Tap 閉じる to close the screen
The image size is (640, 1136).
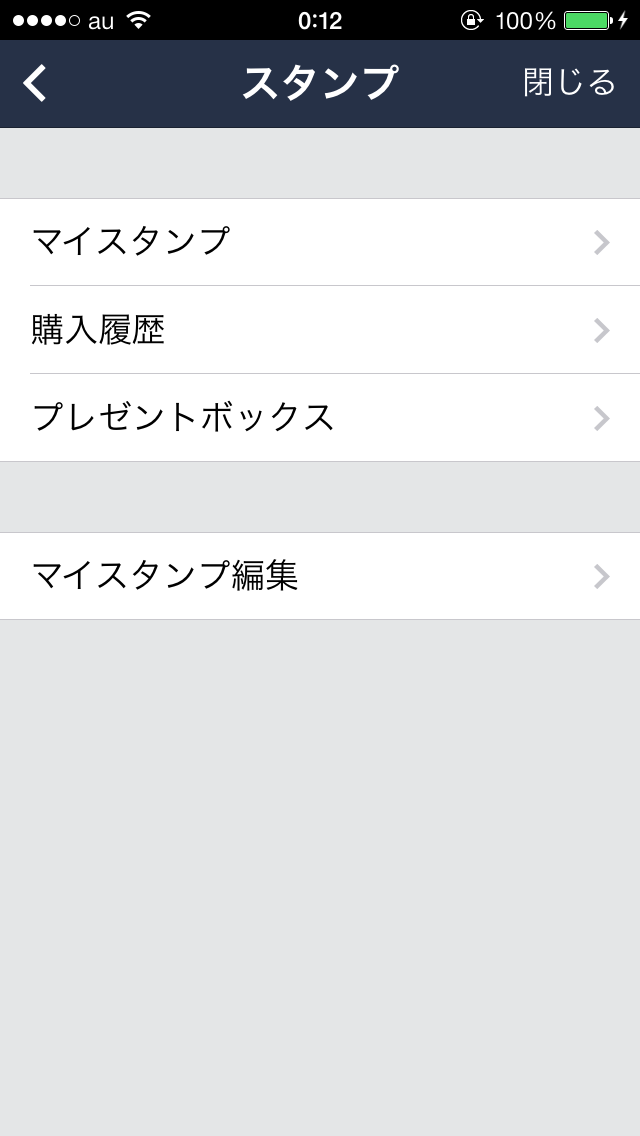(569, 83)
